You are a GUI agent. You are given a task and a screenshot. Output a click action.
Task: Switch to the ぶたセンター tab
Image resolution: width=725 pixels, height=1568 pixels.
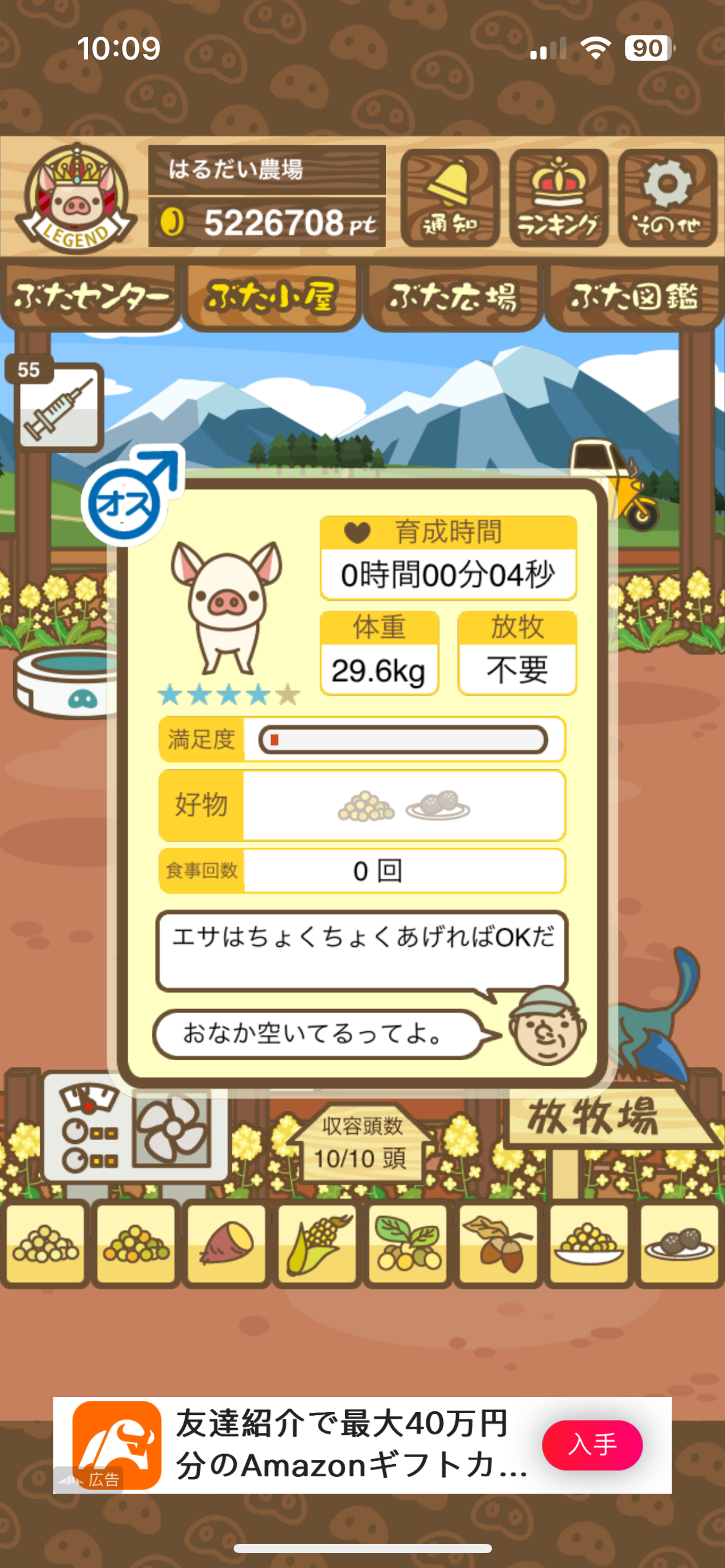pos(90,297)
